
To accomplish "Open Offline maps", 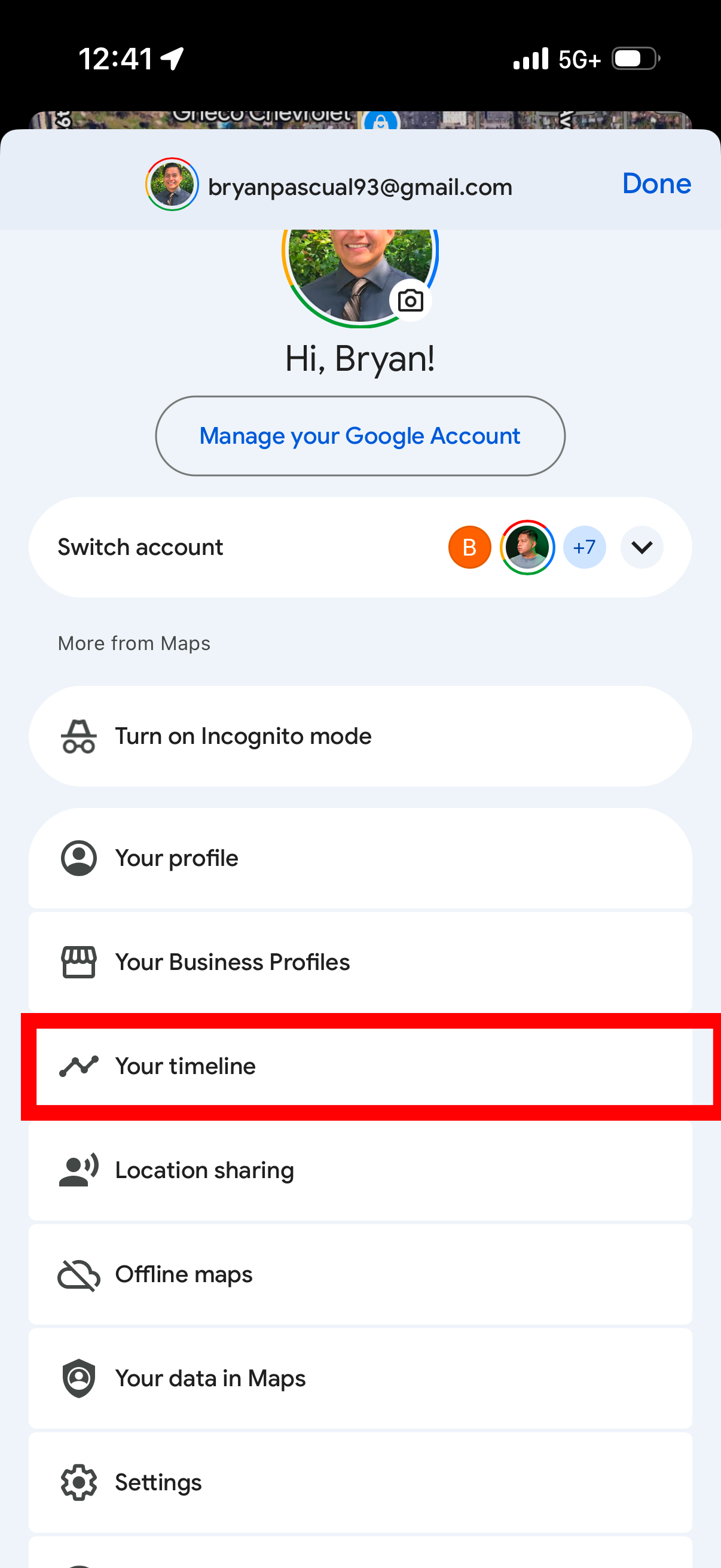I will [x=360, y=1274].
